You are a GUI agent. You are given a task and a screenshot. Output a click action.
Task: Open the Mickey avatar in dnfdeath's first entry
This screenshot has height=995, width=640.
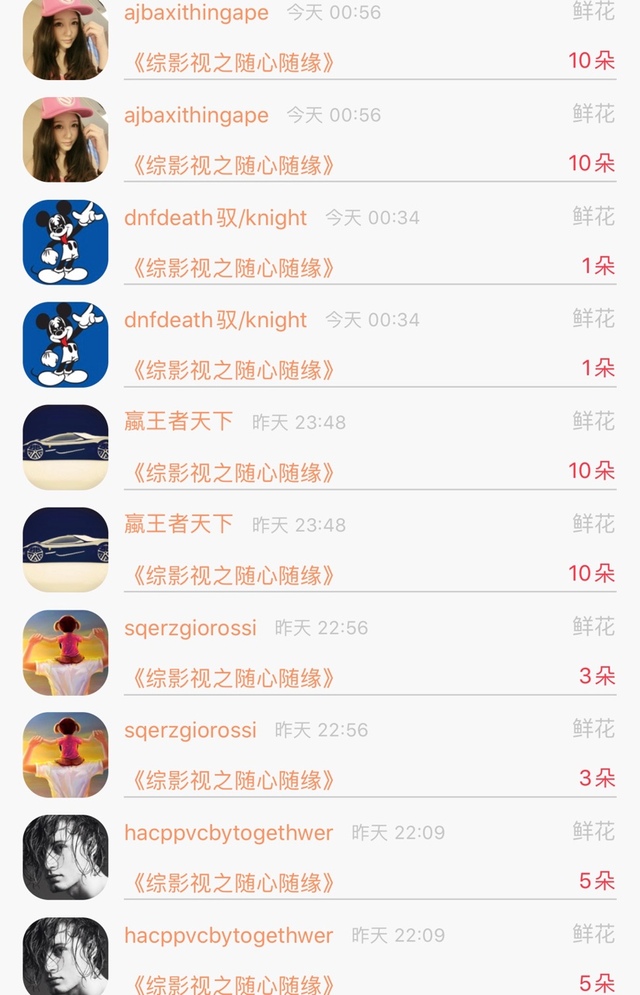[65, 242]
